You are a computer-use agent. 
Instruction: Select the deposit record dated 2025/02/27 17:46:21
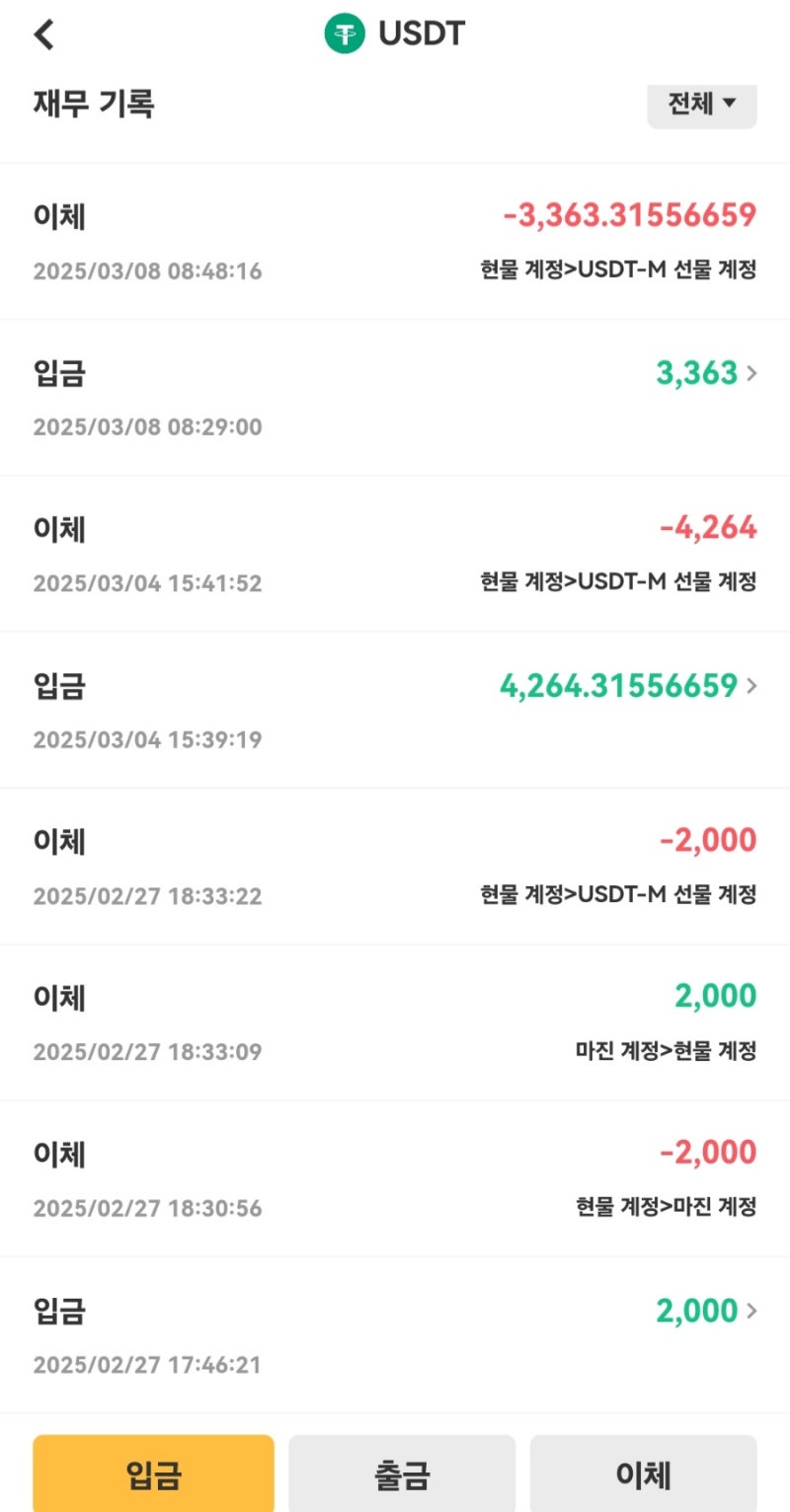(x=395, y=1332)
